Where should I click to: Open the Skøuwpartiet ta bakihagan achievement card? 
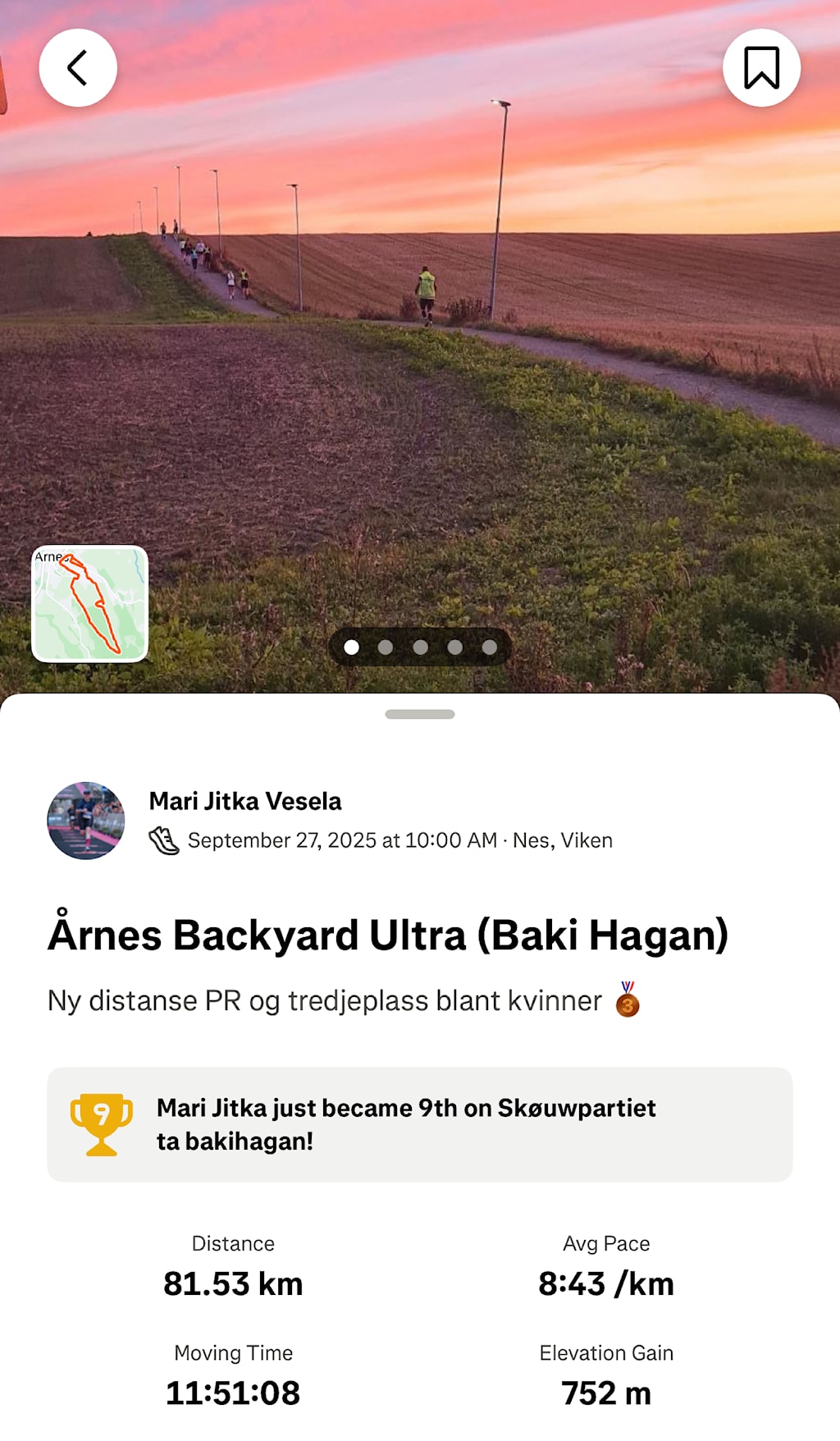pos(419,1124)
